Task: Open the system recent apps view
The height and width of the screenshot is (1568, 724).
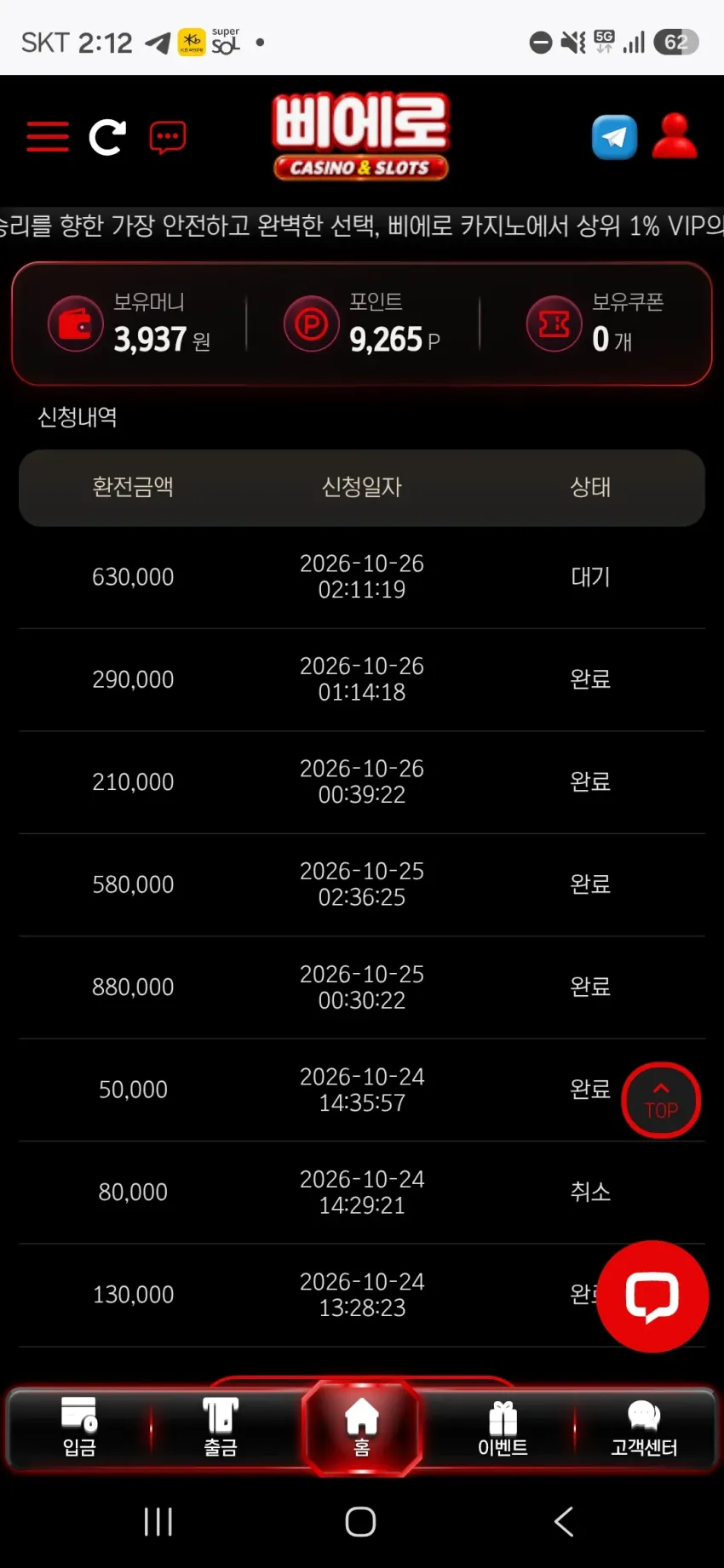Action: (x=158, y=1521)
